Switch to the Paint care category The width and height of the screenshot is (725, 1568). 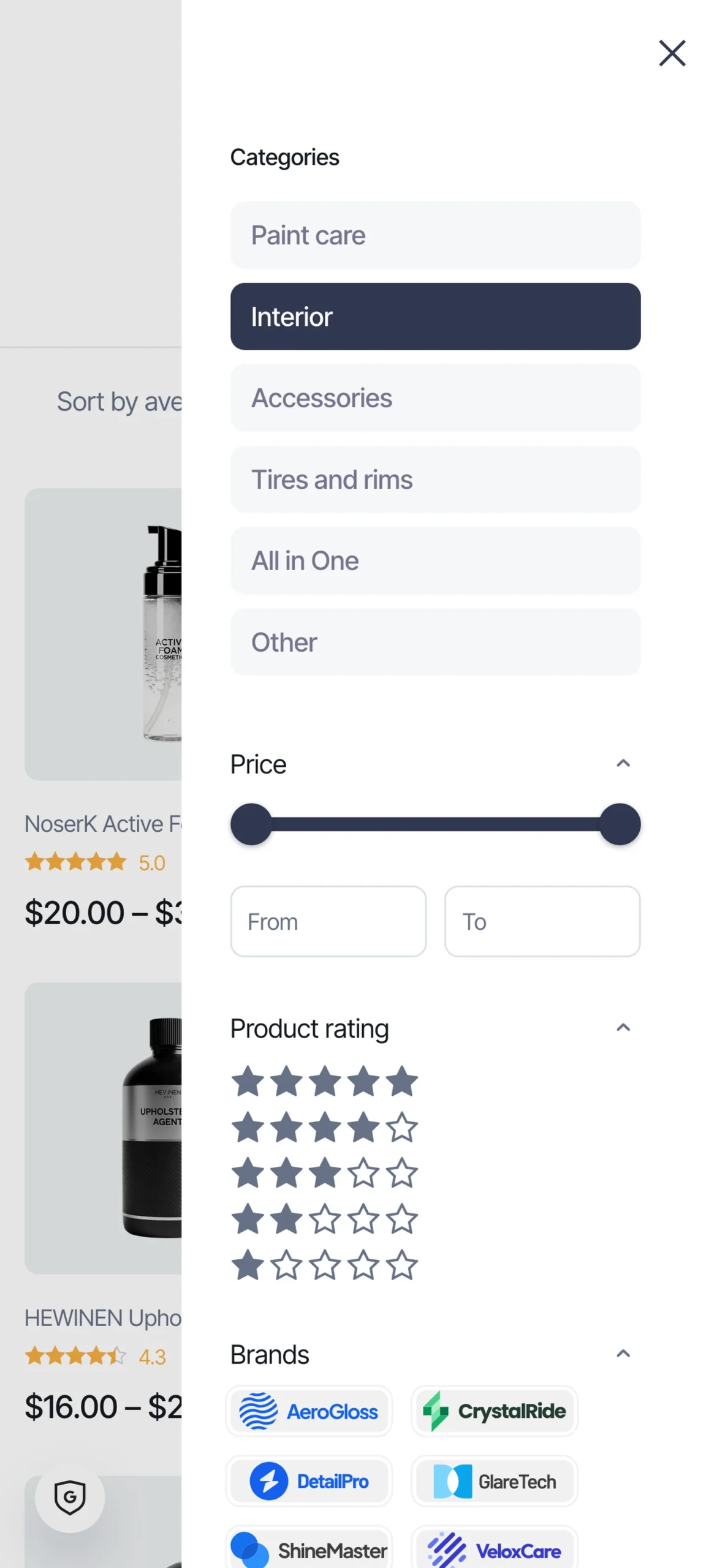point(435,235)
